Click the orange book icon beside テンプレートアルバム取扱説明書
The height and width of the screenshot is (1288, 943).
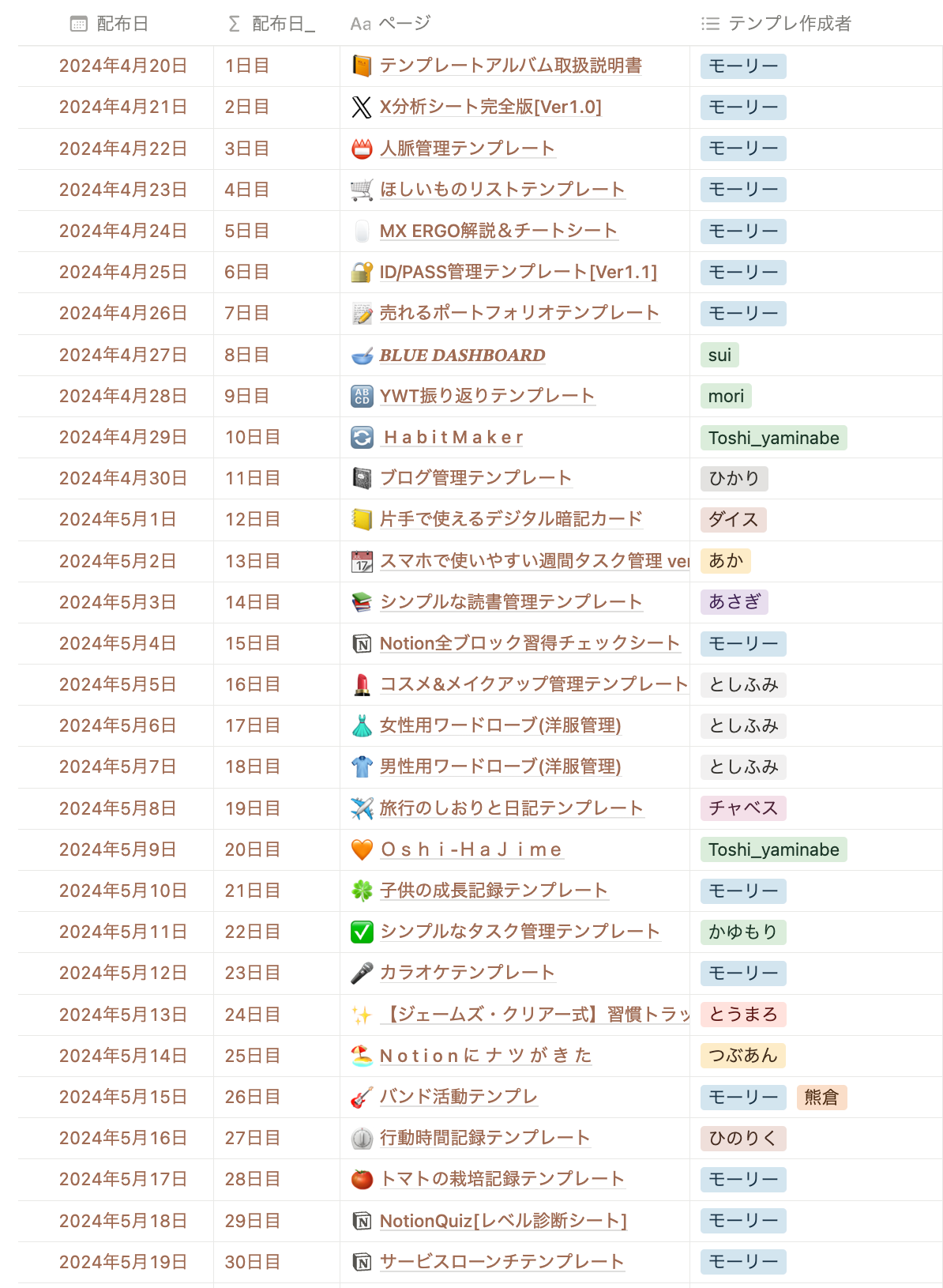tap(362, 66)
